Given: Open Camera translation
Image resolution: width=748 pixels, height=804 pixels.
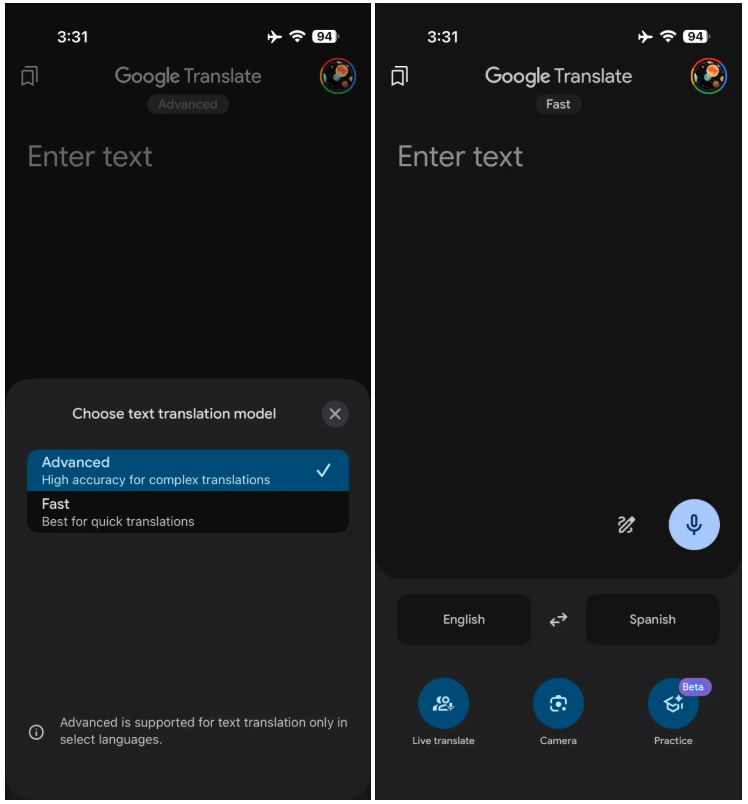Looking at the screenshot, I should click(x=558, y=704).
